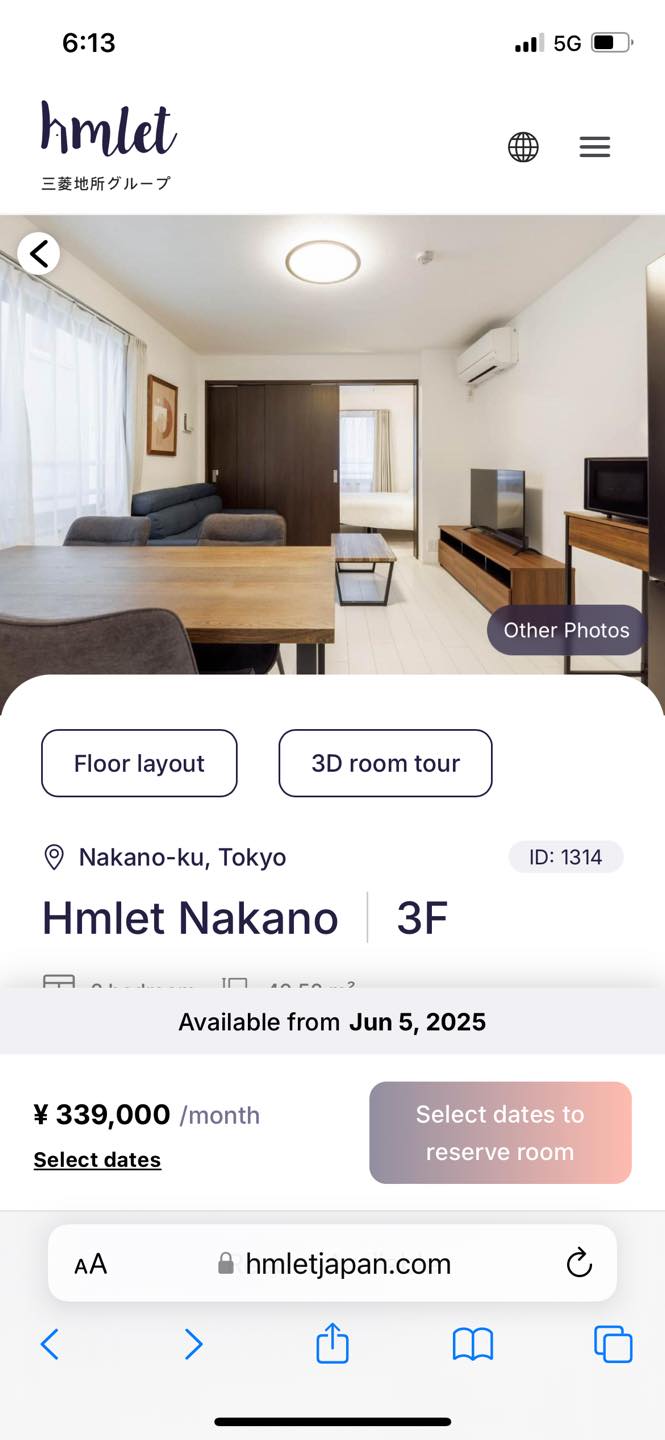The image size is (665, 1440).
Task: Go back using the photo's back arrow
Action: coord(39,254)
